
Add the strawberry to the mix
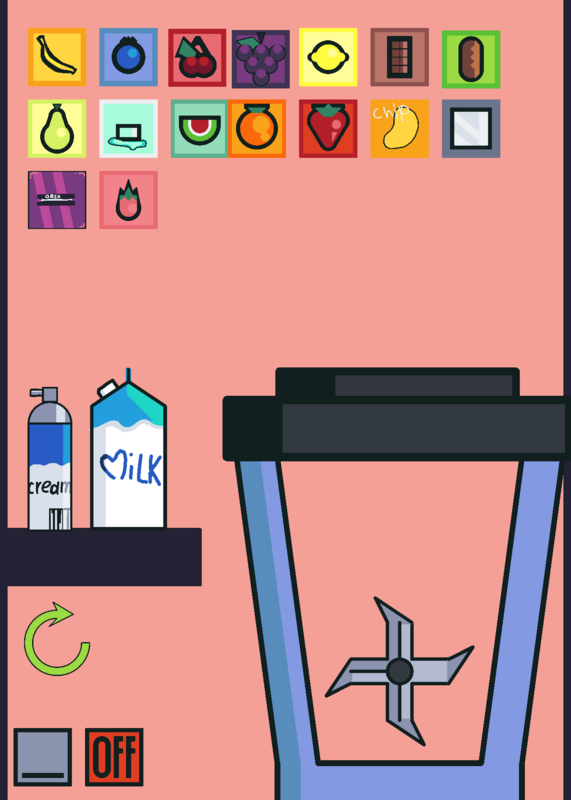328,129
